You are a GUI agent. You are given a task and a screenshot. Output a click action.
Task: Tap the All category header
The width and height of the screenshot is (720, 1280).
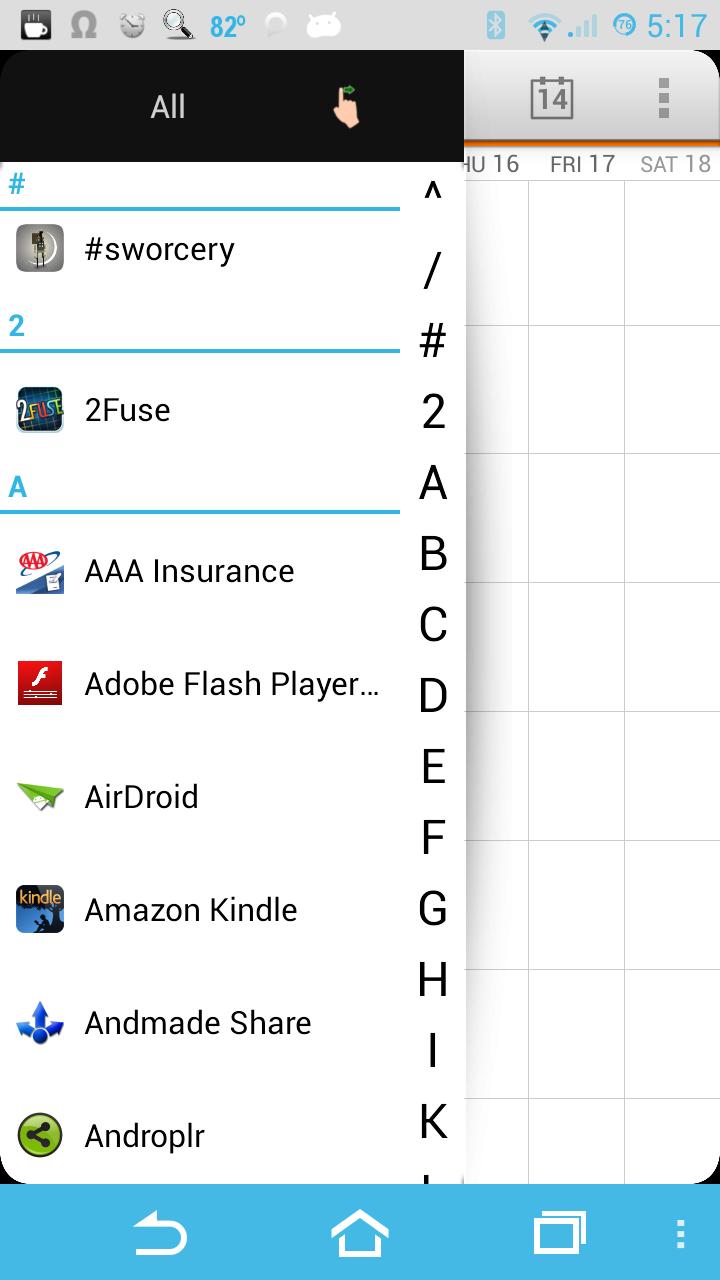tap(168, 107)
